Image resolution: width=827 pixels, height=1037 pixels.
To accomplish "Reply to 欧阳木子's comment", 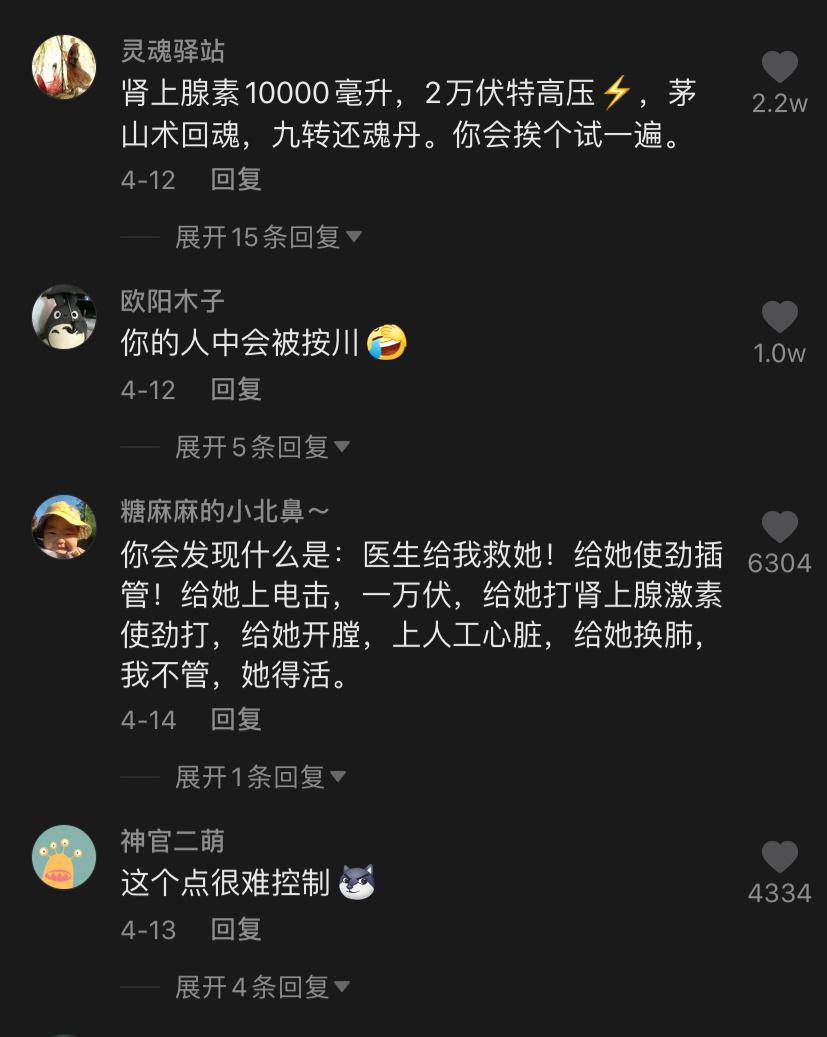I will [x=236, y=390].
